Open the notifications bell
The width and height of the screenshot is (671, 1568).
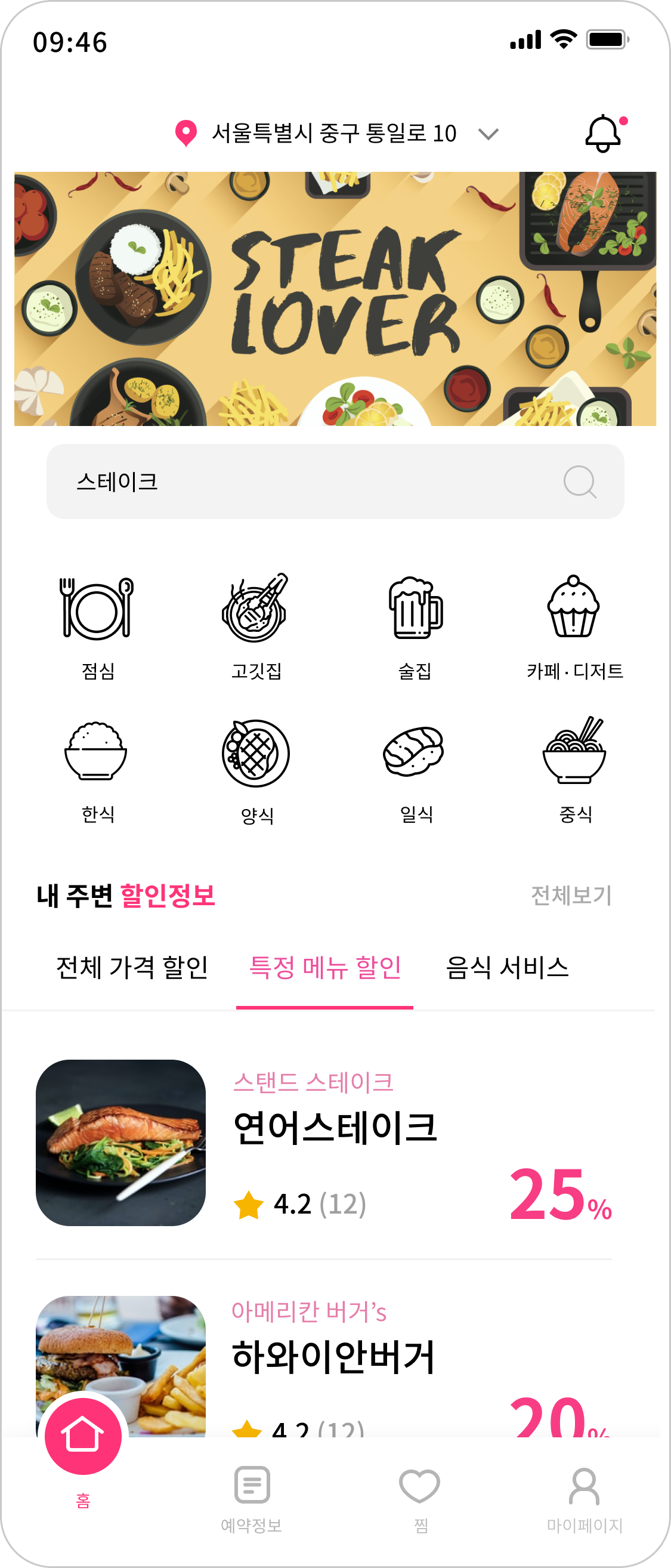[x=603, y=133]
